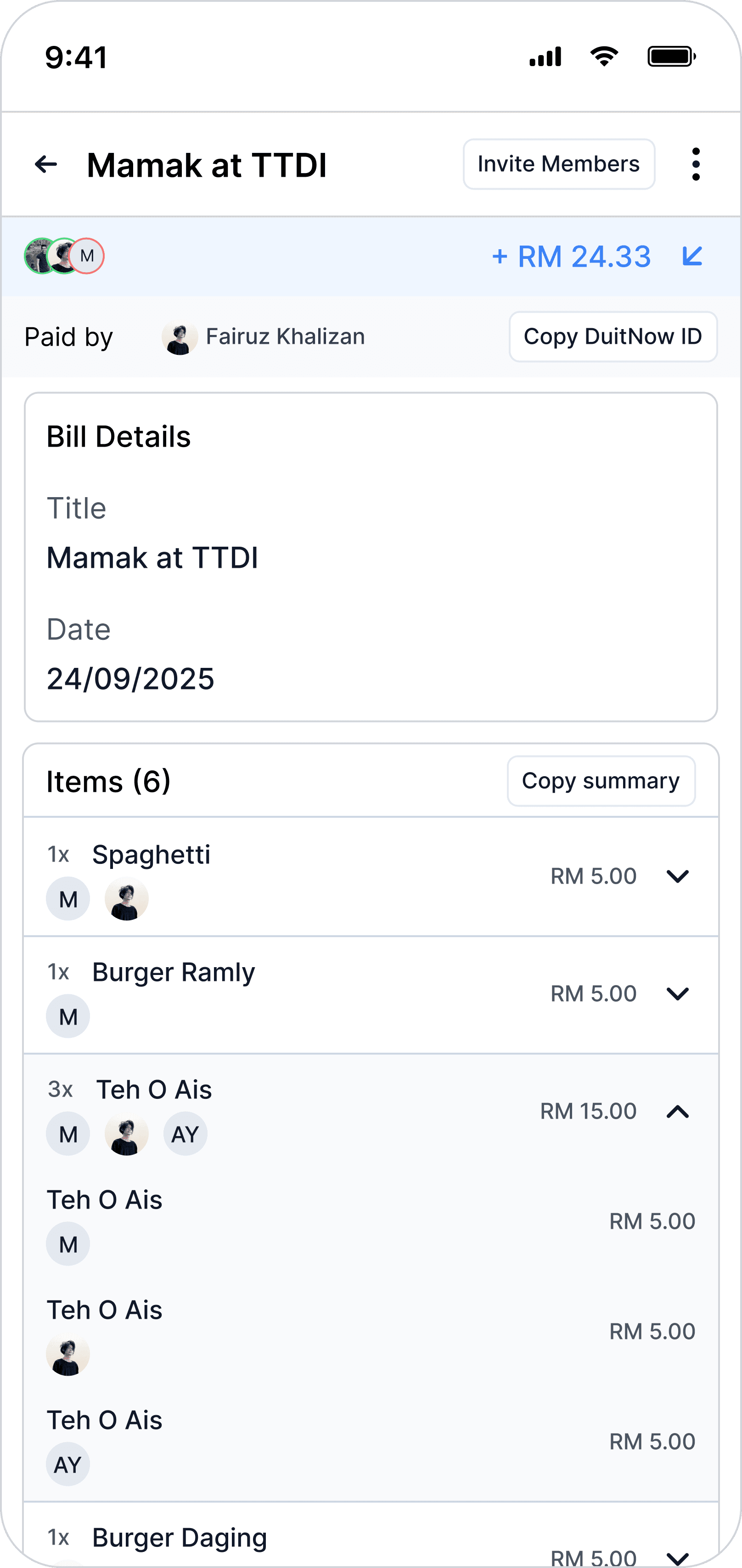The height and width of the screenshot is (1568, 742).
Task: Copy the DuitNow ID
Action: [x=613, y=336]
